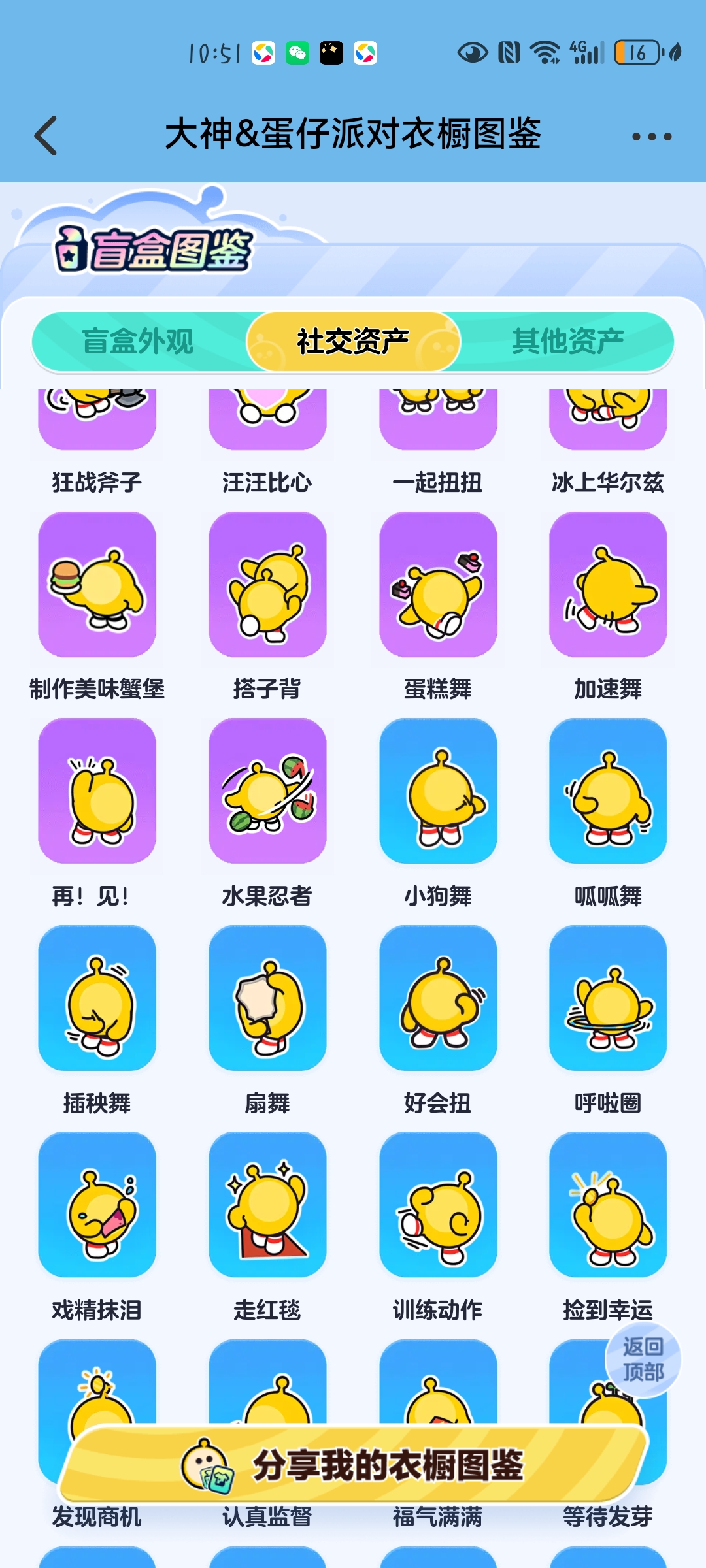Switch to the 盲盒外观 tab
Screen dimensions: 706x1568
(x=138, y=342)
